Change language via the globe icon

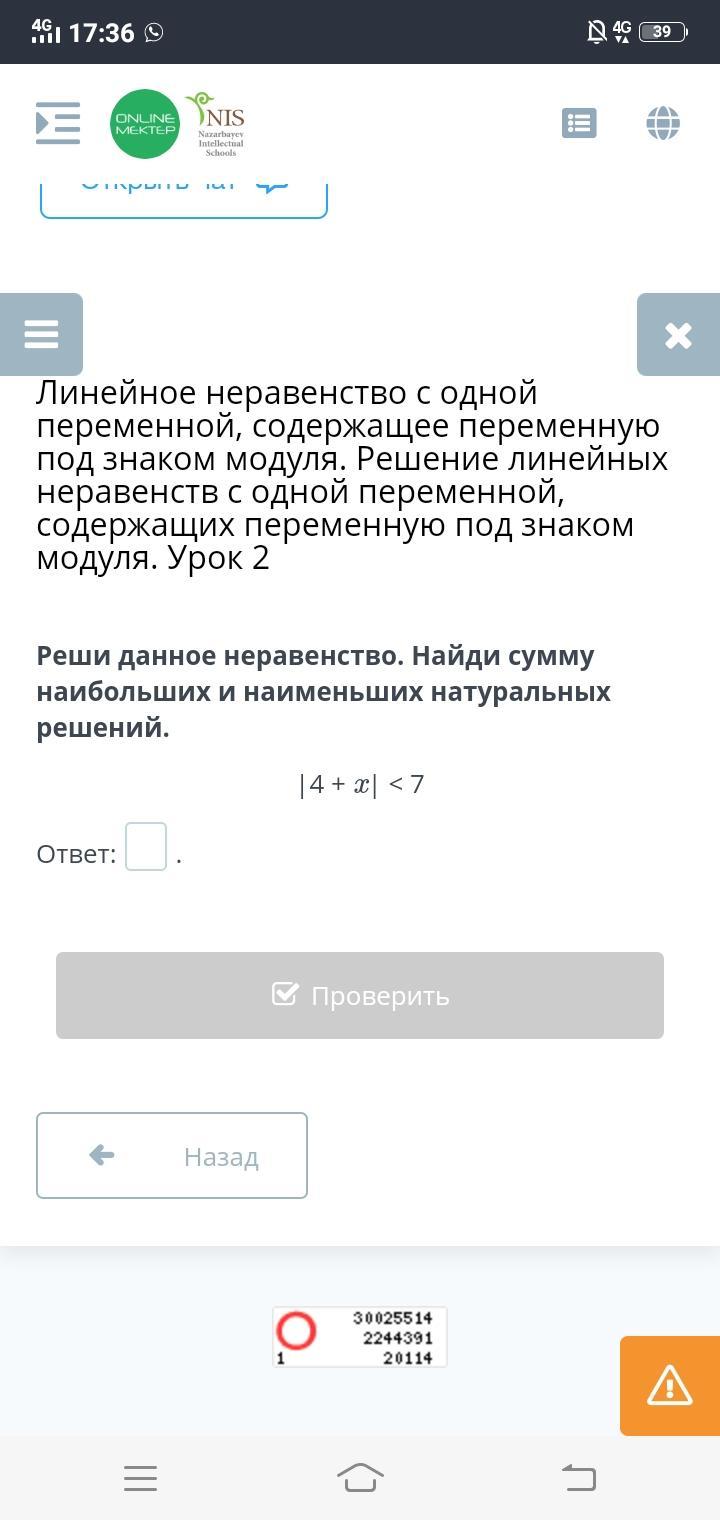pos(663,123)
